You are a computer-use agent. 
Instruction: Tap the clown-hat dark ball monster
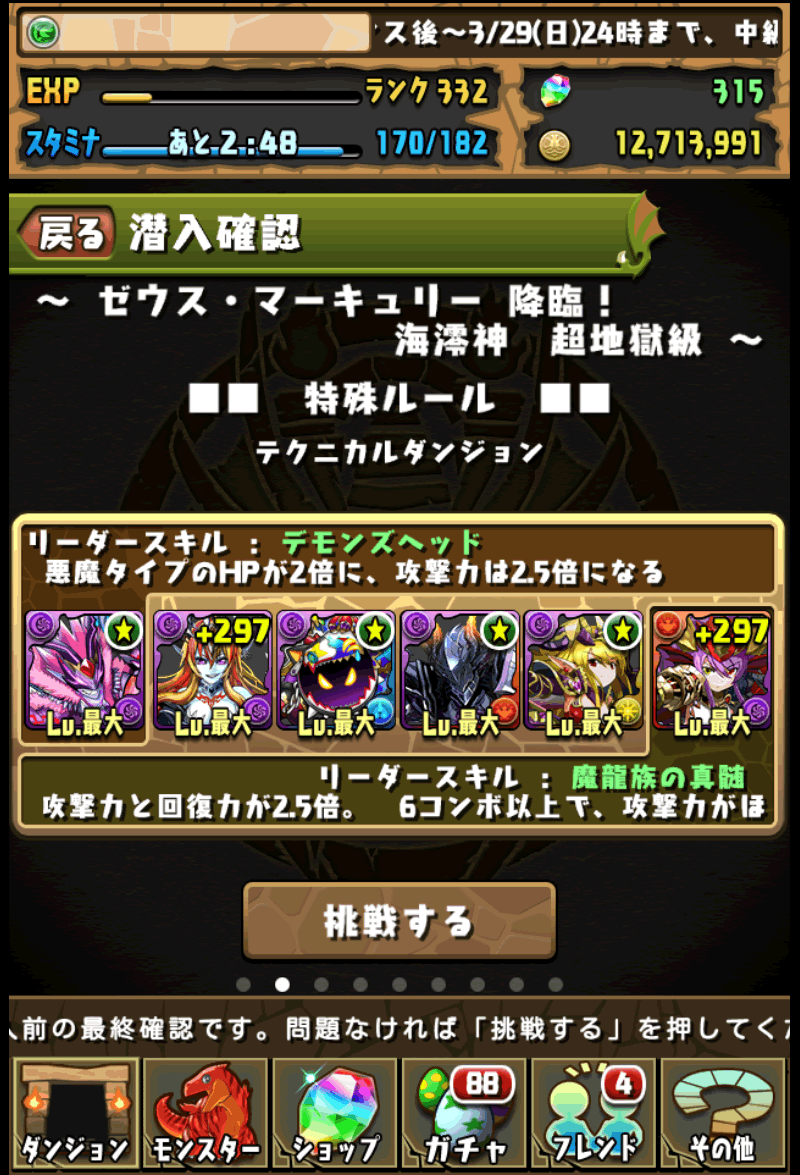336,672
